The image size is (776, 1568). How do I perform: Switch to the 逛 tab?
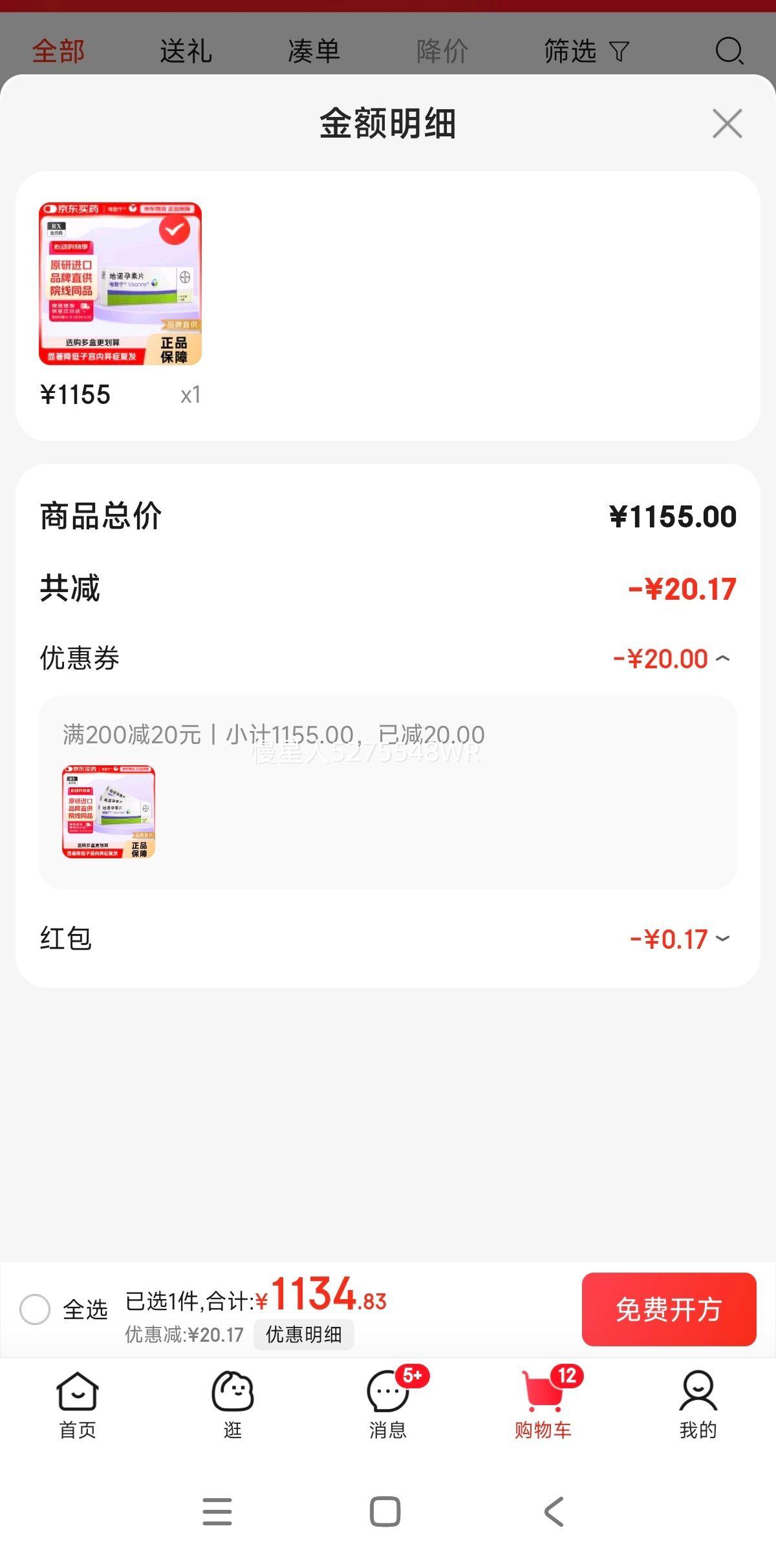(x=233, y=1404)
